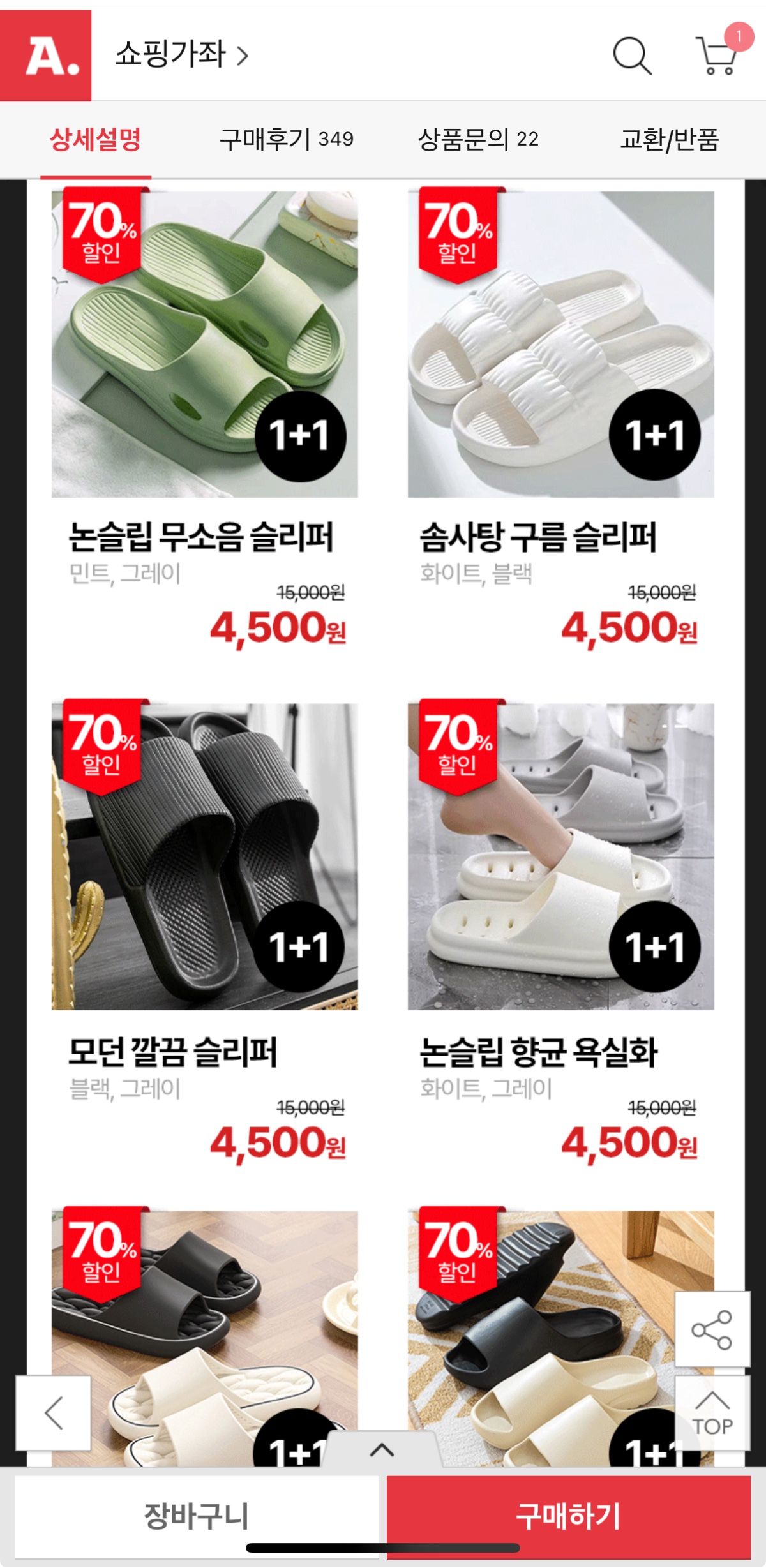766x1568 pixels.
Task: Jump to TOP of page
Action: pyautogui.click(x=712, y=1413)
